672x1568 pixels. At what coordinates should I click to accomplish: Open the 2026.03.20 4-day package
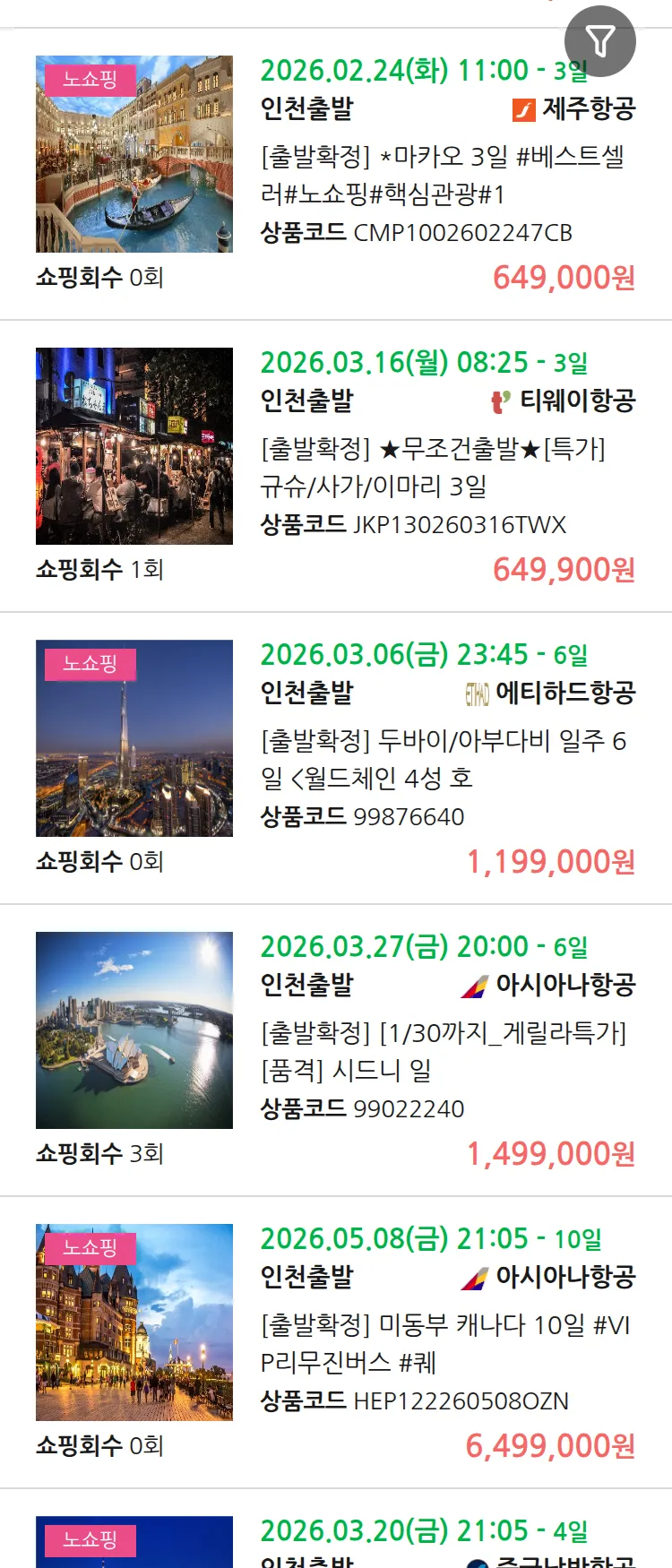[423, 1532]
